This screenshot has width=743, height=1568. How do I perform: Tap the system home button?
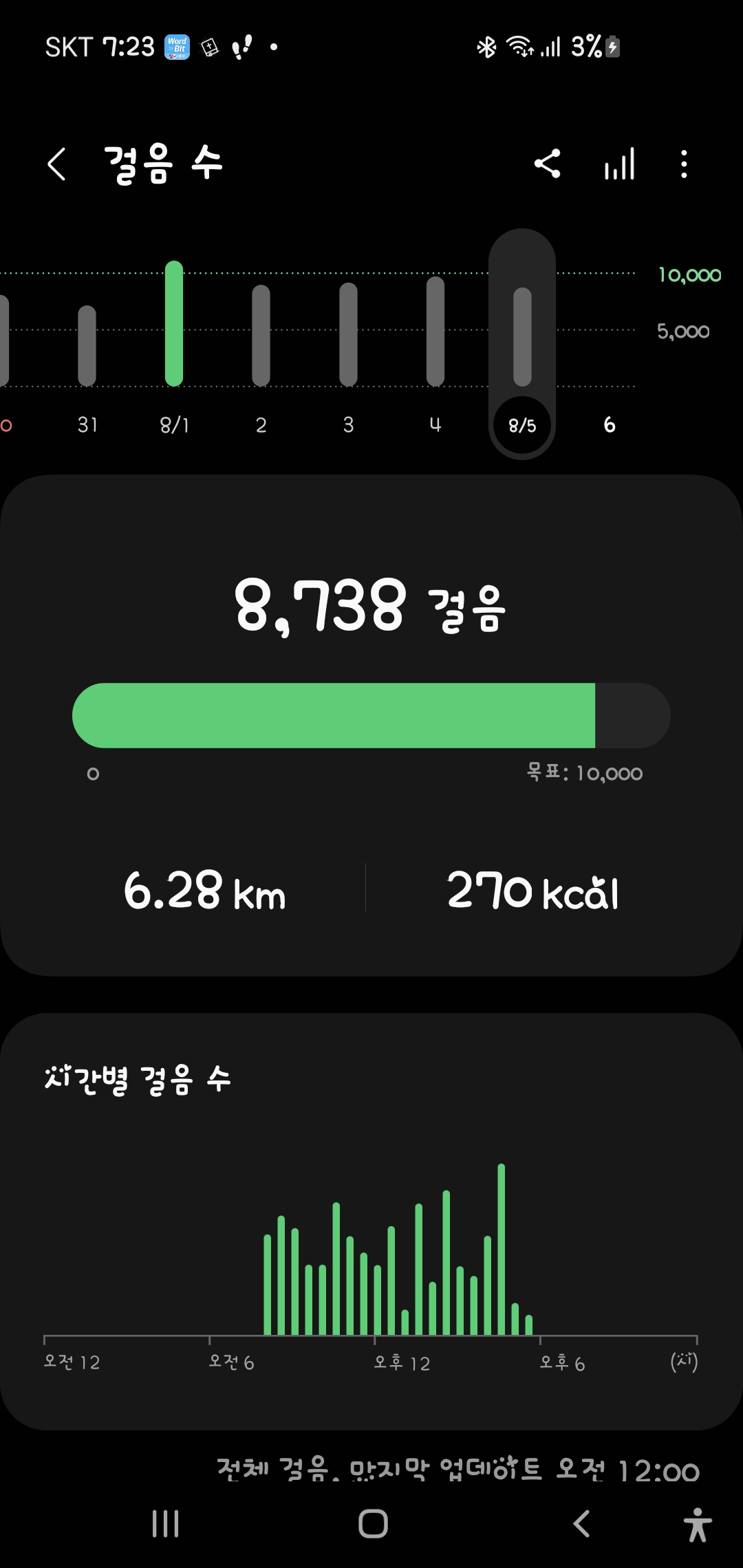coord(373,1523)
